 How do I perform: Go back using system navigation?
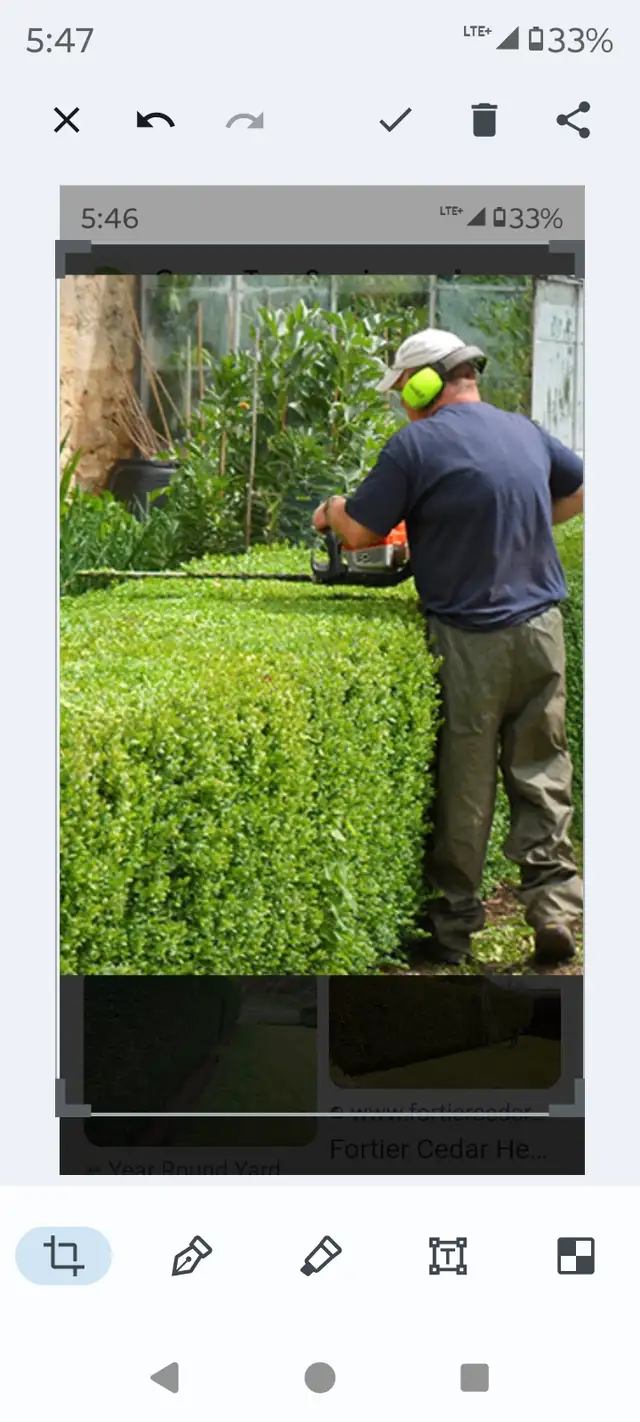coord(165,1378)
